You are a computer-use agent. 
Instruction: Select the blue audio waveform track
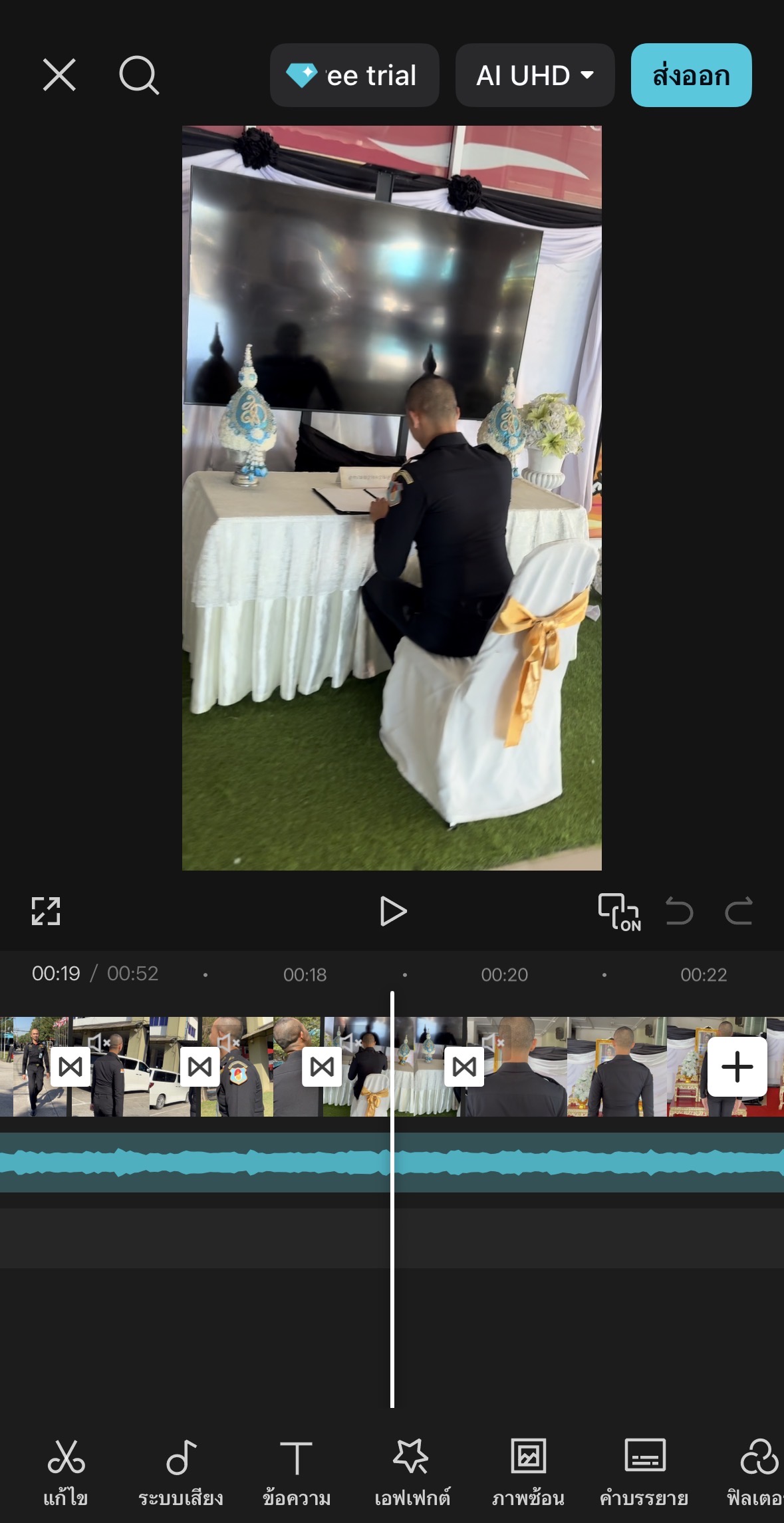click(199, 1162)
